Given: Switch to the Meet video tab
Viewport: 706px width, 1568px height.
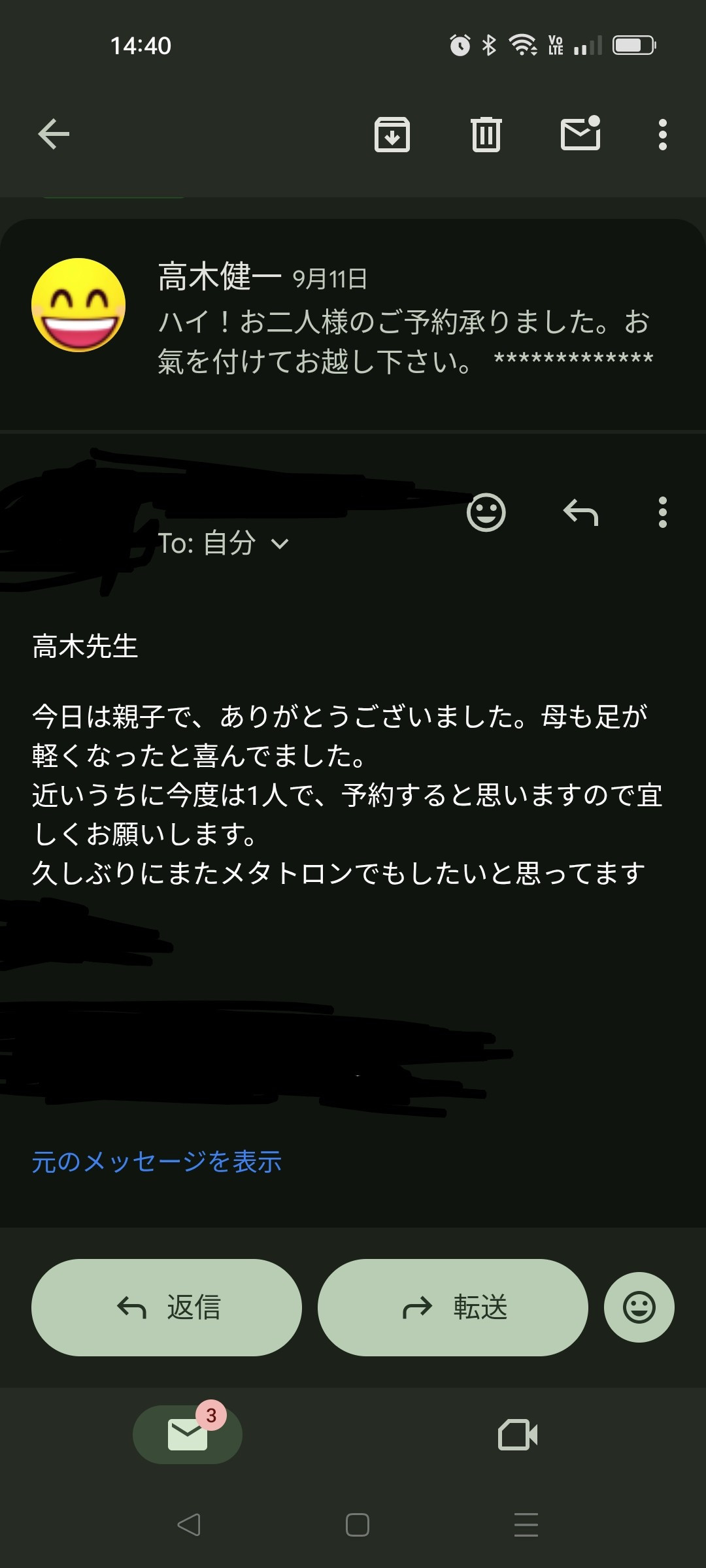Looking at the screenshot, I should tap(518, 1435).
